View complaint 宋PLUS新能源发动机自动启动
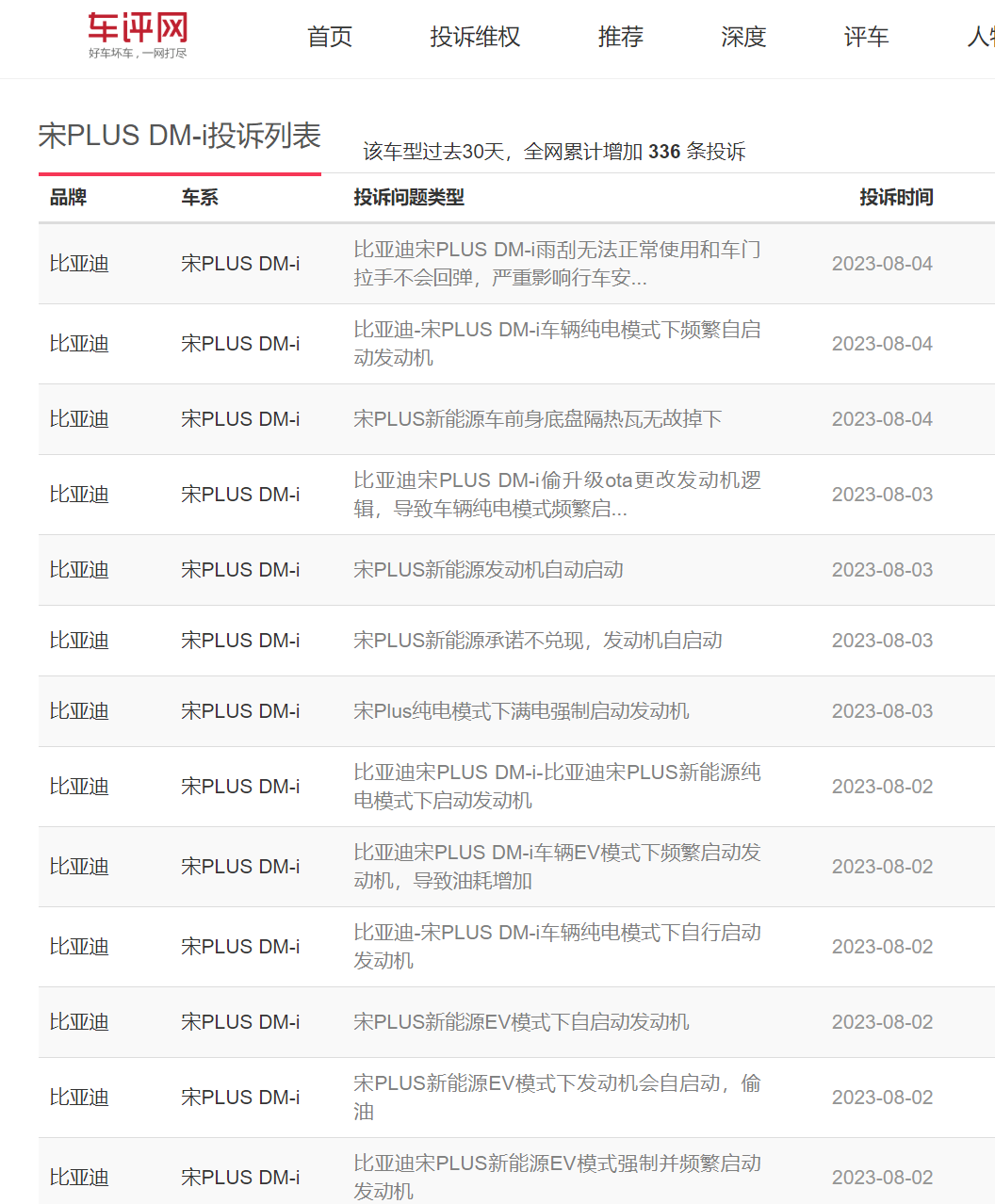995x1204 pixels. pyautogui.click(x=488, y=570)
